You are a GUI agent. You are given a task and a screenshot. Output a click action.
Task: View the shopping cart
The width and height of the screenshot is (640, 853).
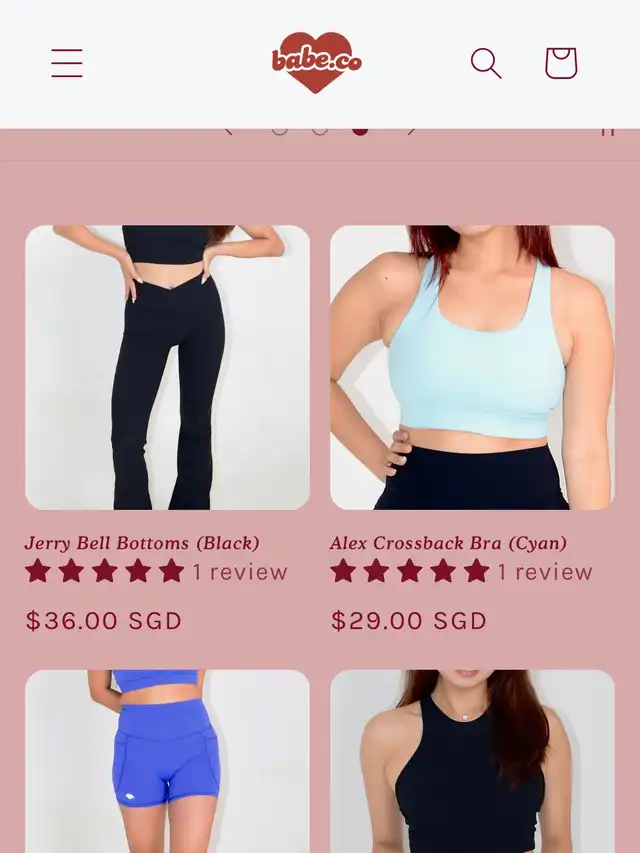coord(561,63)
